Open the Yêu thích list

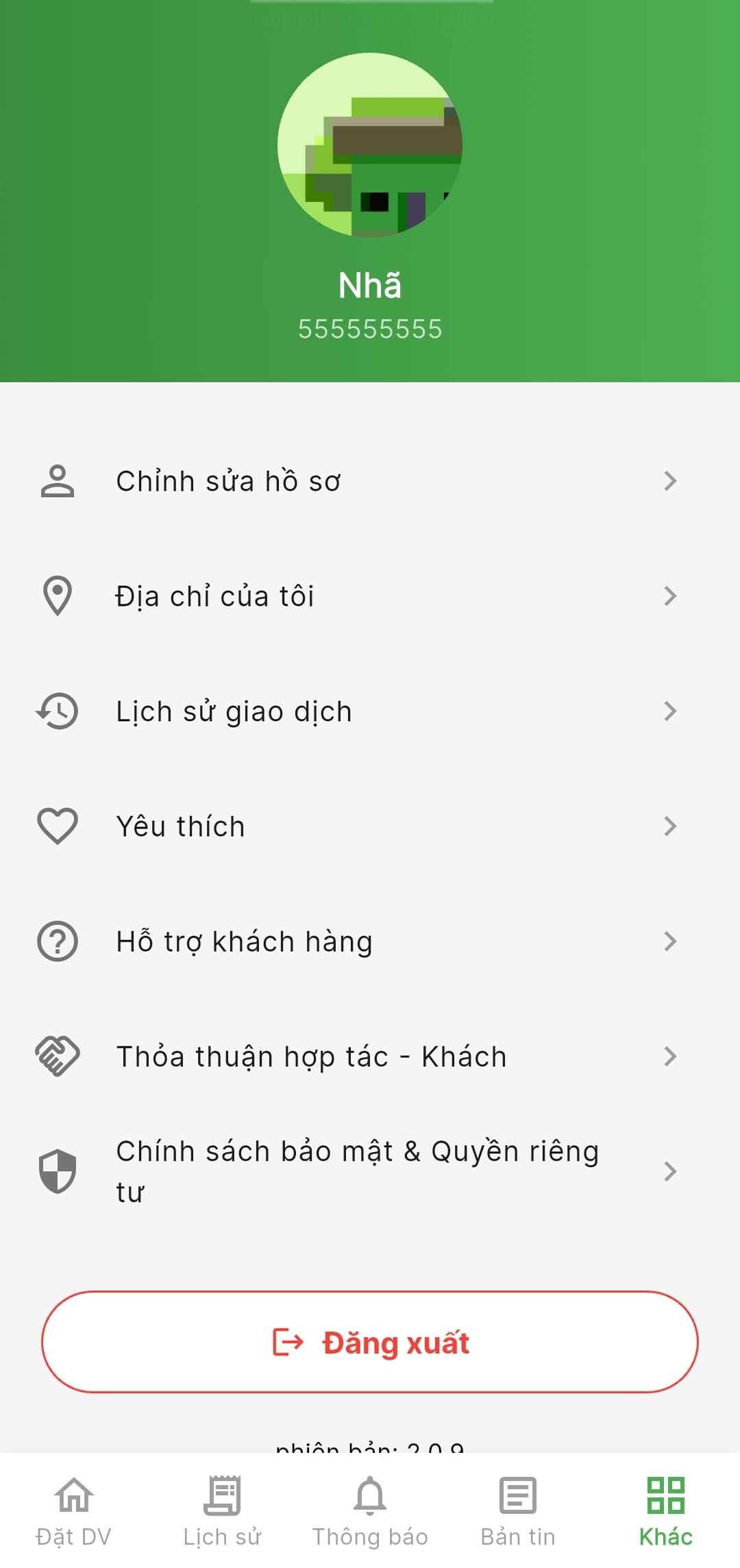(370, 826)
